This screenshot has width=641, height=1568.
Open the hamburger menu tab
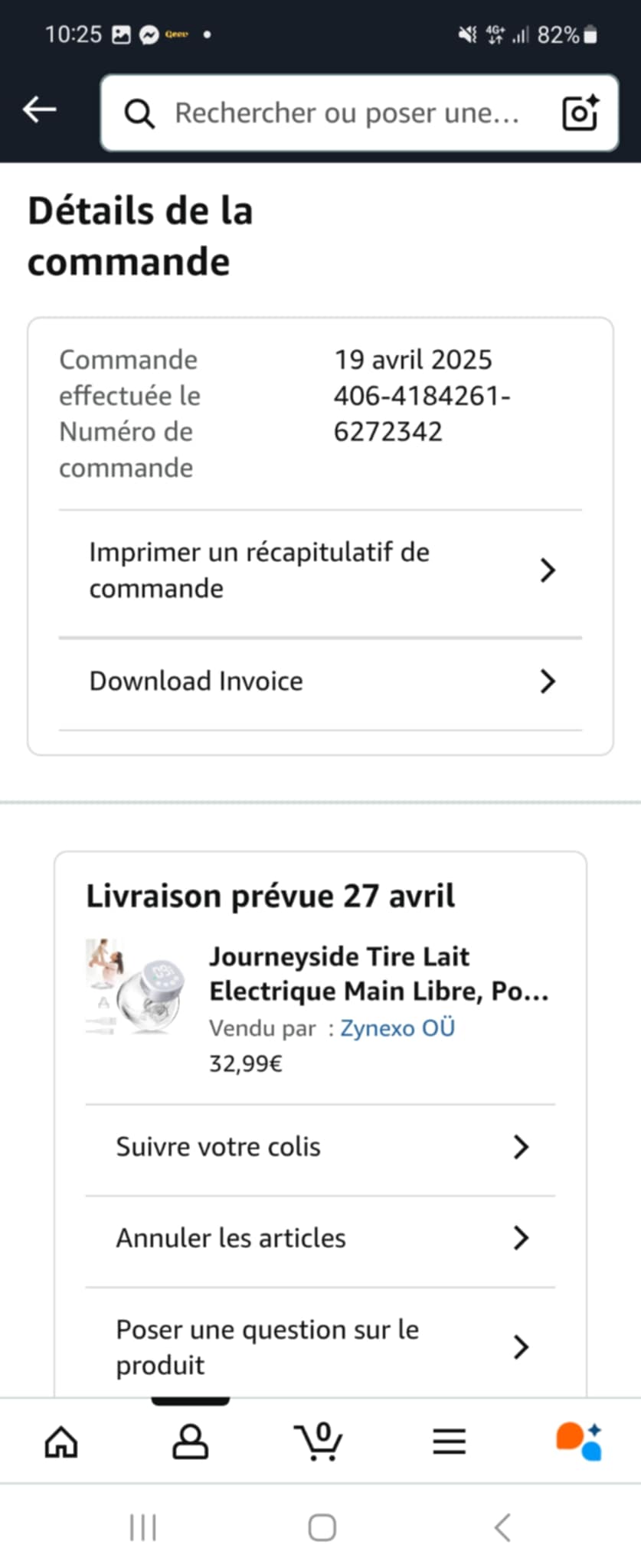450,1442
